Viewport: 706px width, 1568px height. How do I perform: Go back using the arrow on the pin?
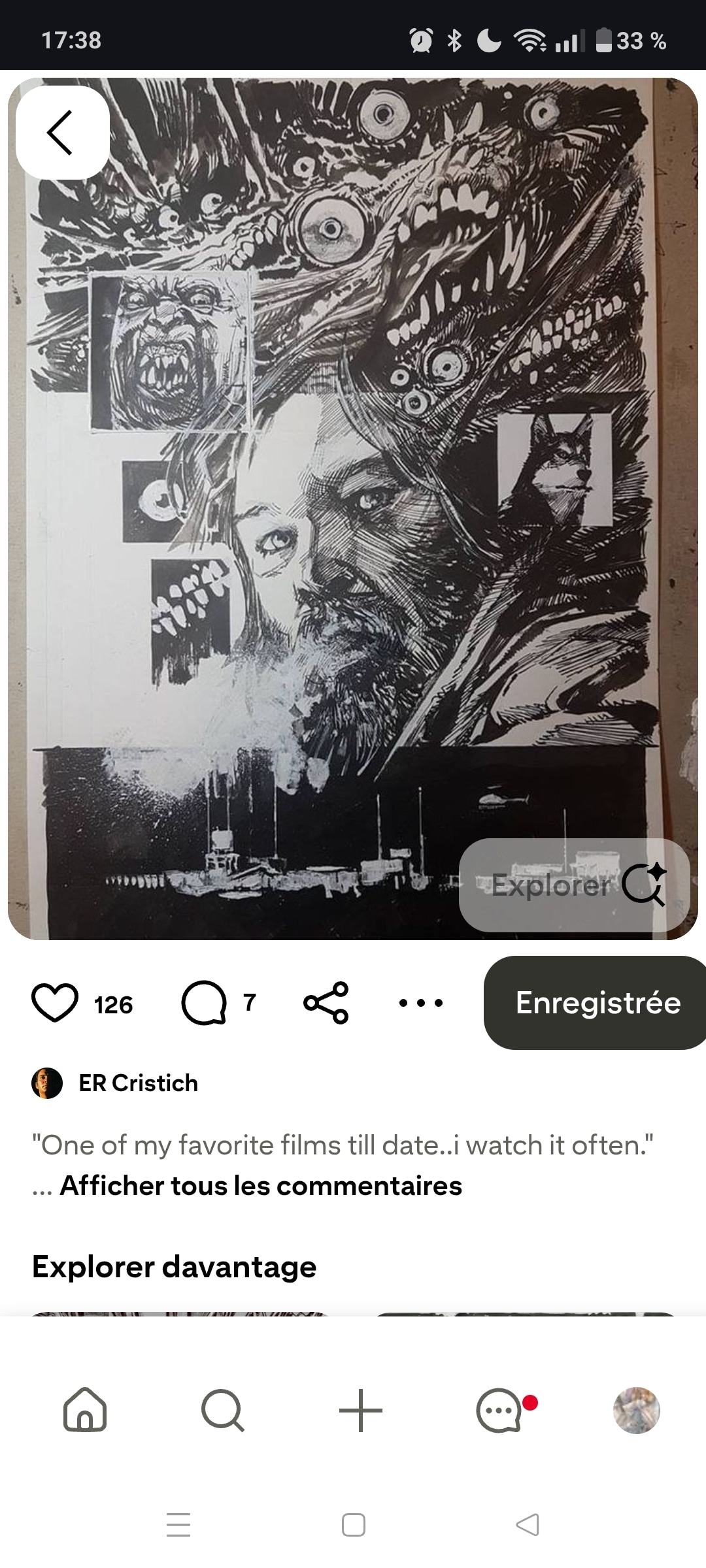tap(62, 133)
